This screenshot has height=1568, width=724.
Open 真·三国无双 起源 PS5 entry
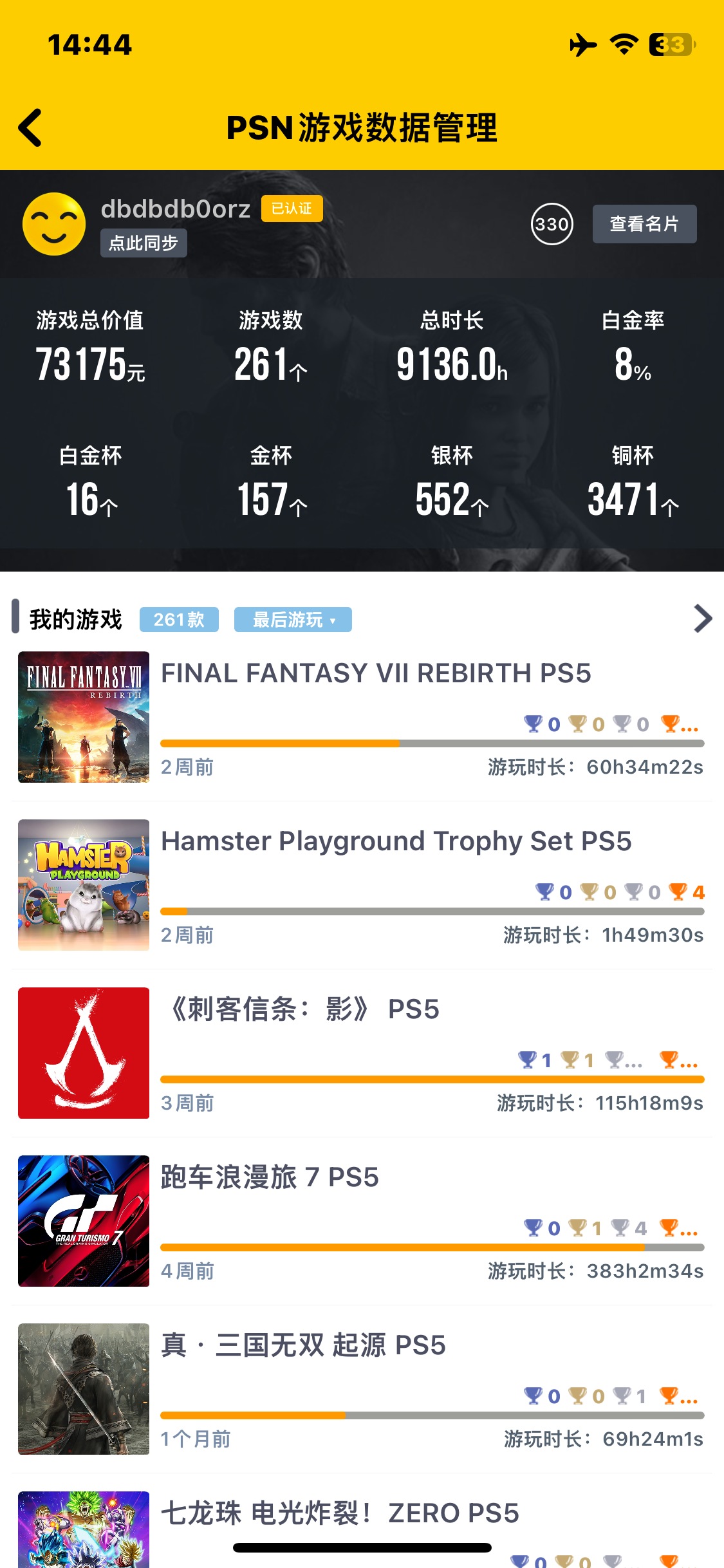[x=302, y=1345]
